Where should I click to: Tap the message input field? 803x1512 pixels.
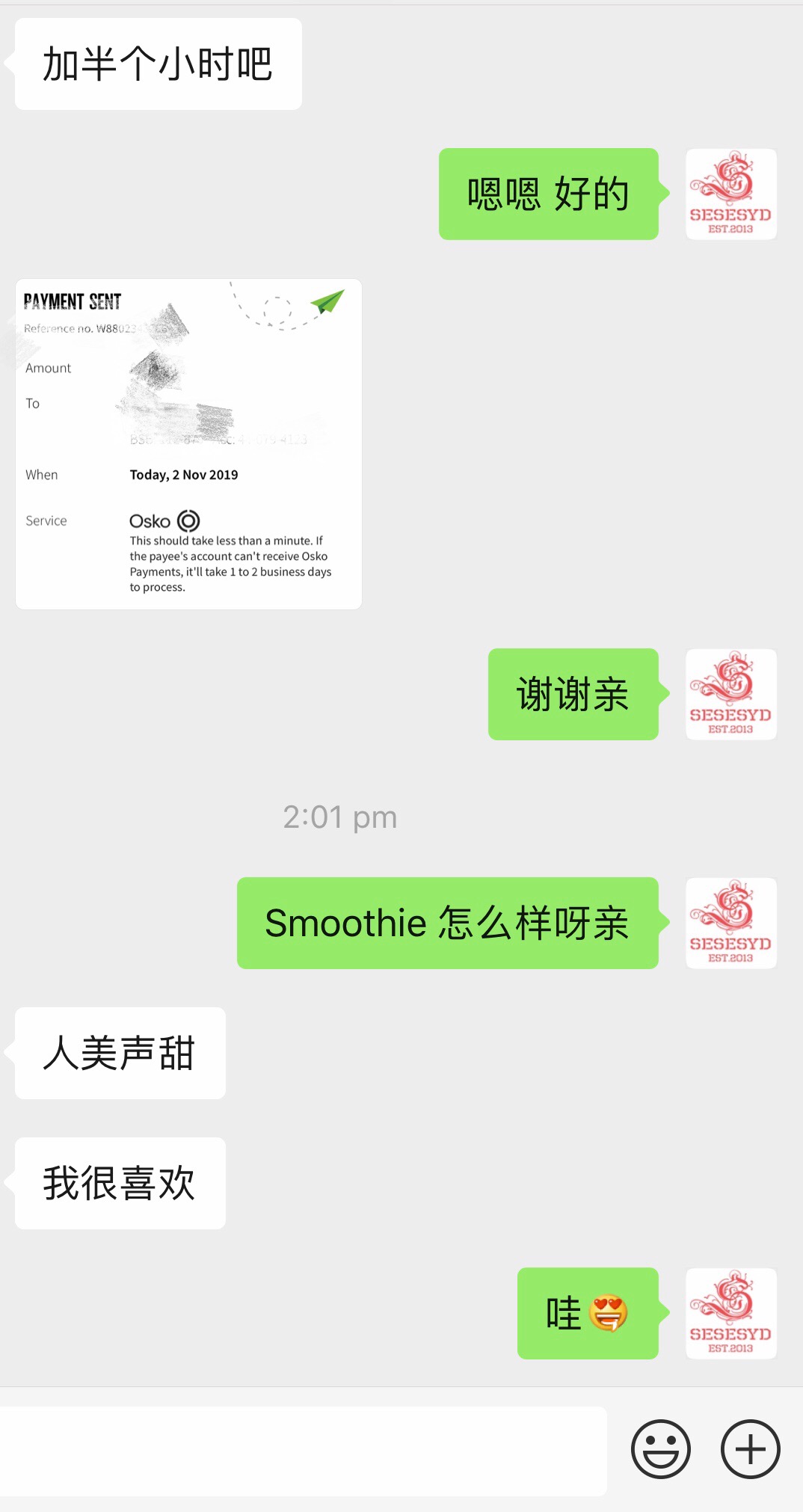coord(303,1451)
